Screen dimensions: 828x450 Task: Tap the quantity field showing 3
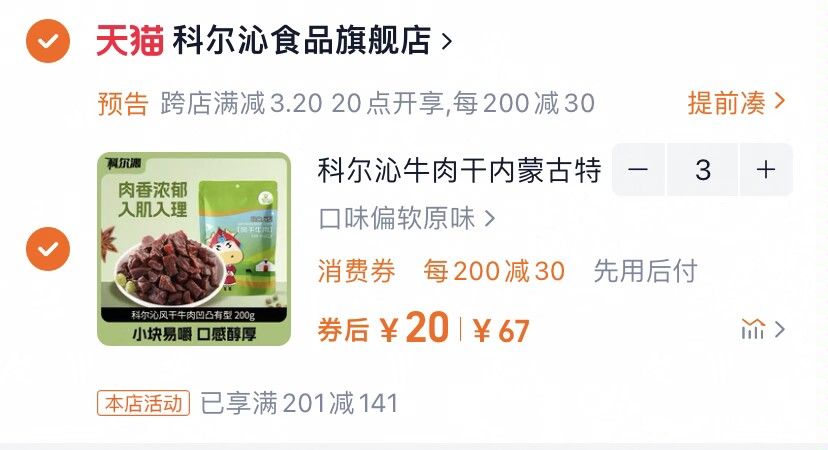tap(702, 170)
